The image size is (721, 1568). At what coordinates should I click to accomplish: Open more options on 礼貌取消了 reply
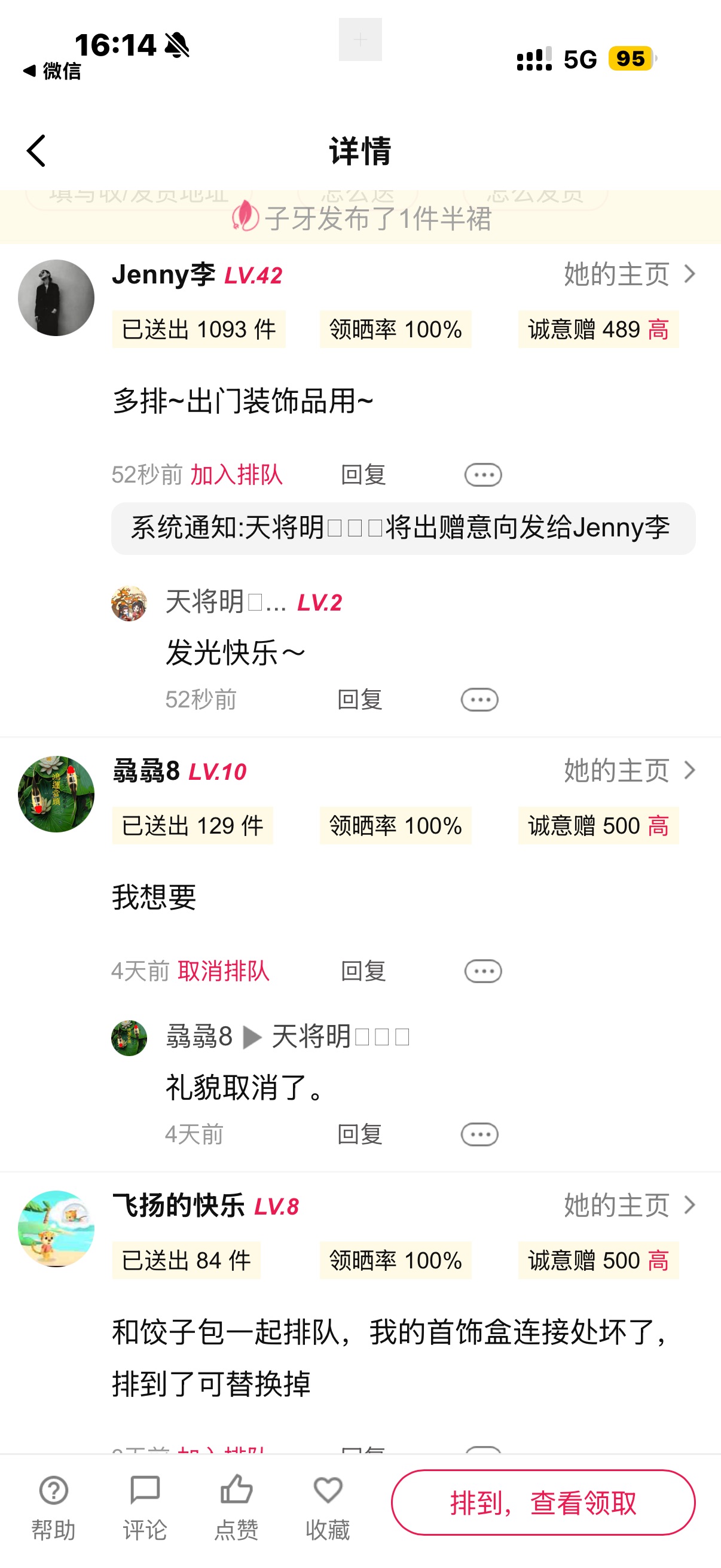(x=479, y=1134)
